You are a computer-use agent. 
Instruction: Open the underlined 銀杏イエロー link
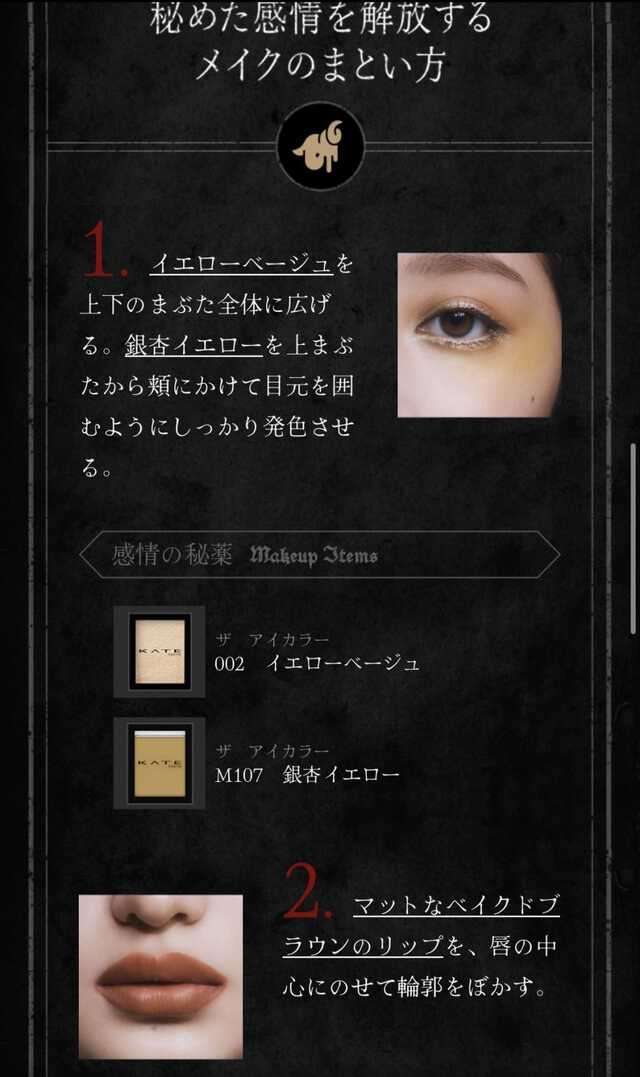194,346
